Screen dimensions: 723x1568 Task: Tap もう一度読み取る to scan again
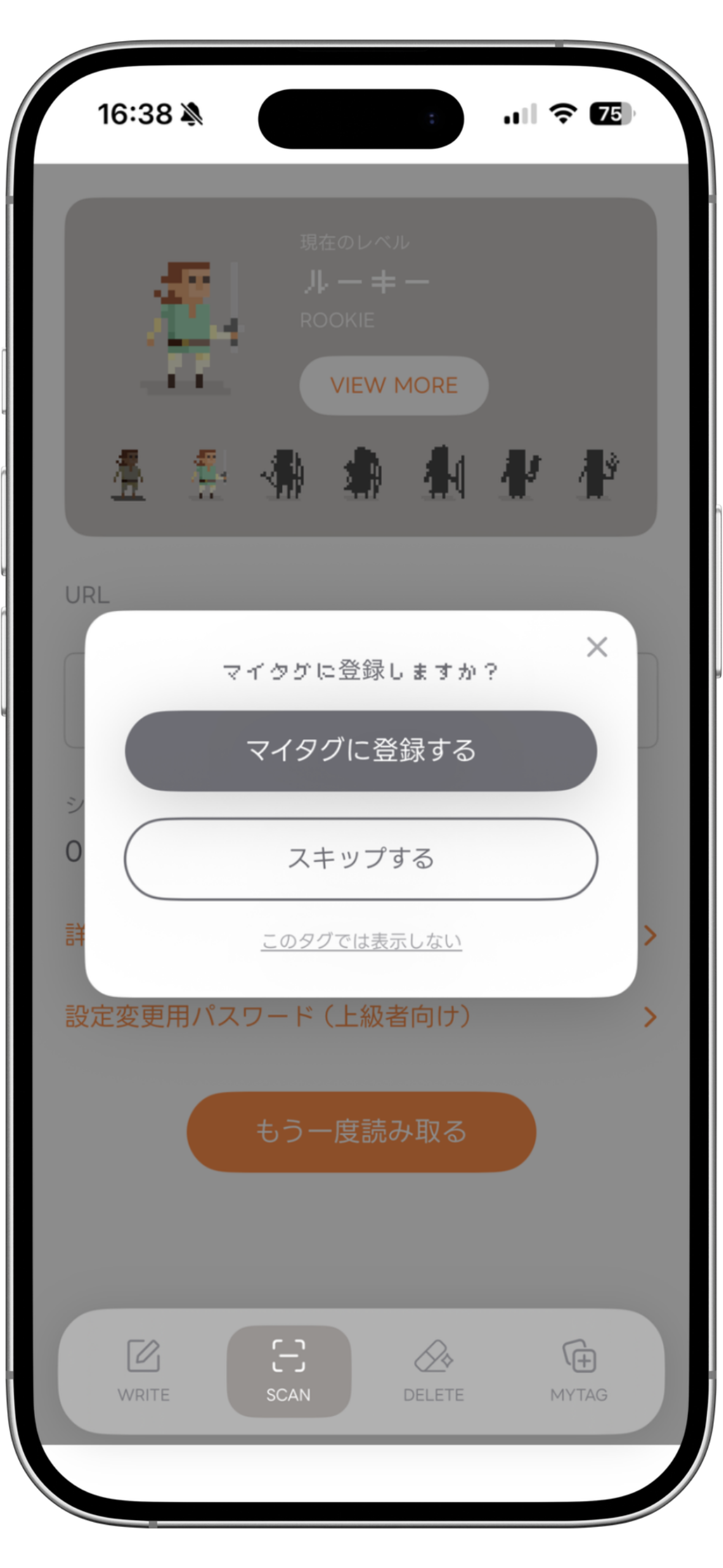click(361, 1132)
